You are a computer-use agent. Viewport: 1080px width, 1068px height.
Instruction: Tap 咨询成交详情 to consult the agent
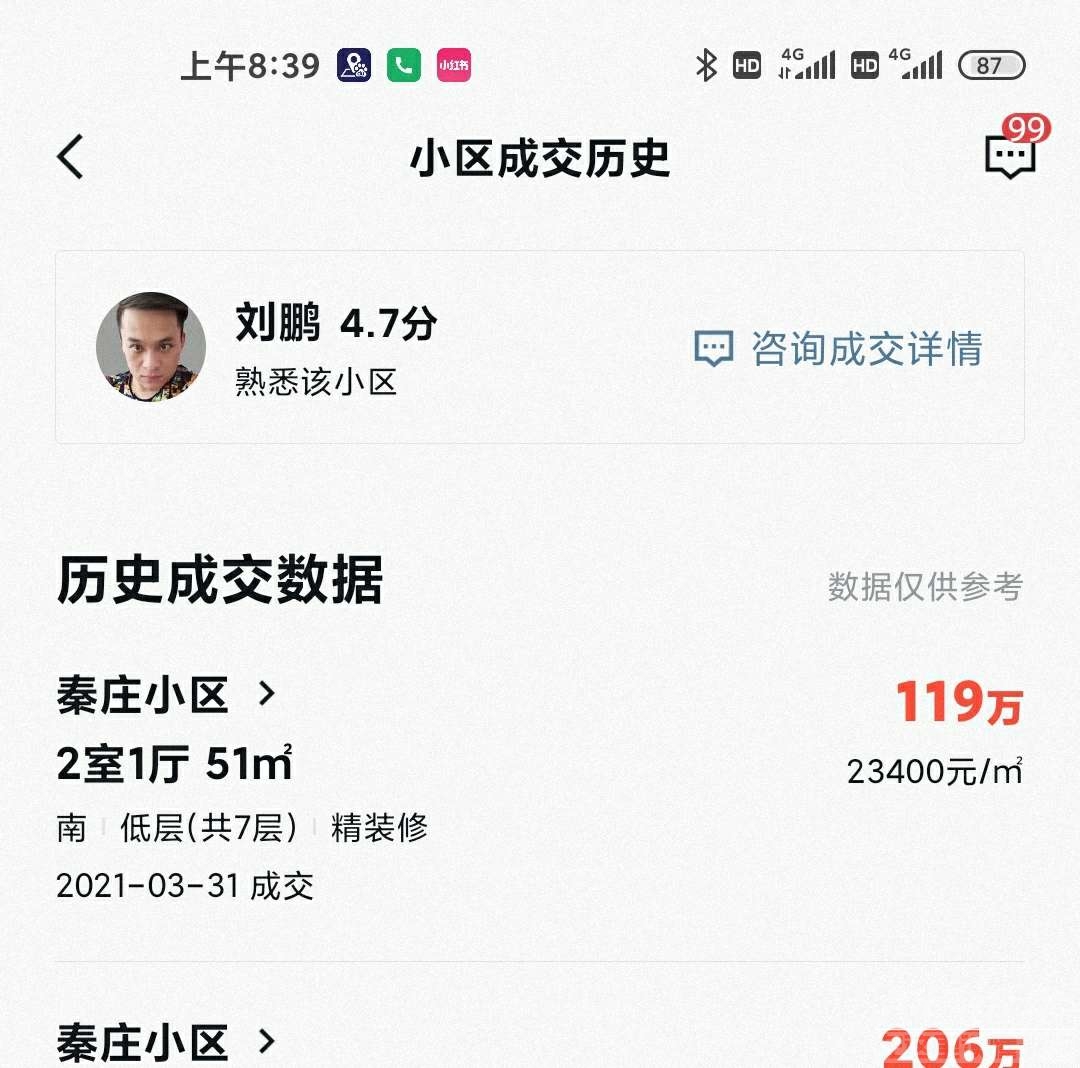(x=839, y=348)
